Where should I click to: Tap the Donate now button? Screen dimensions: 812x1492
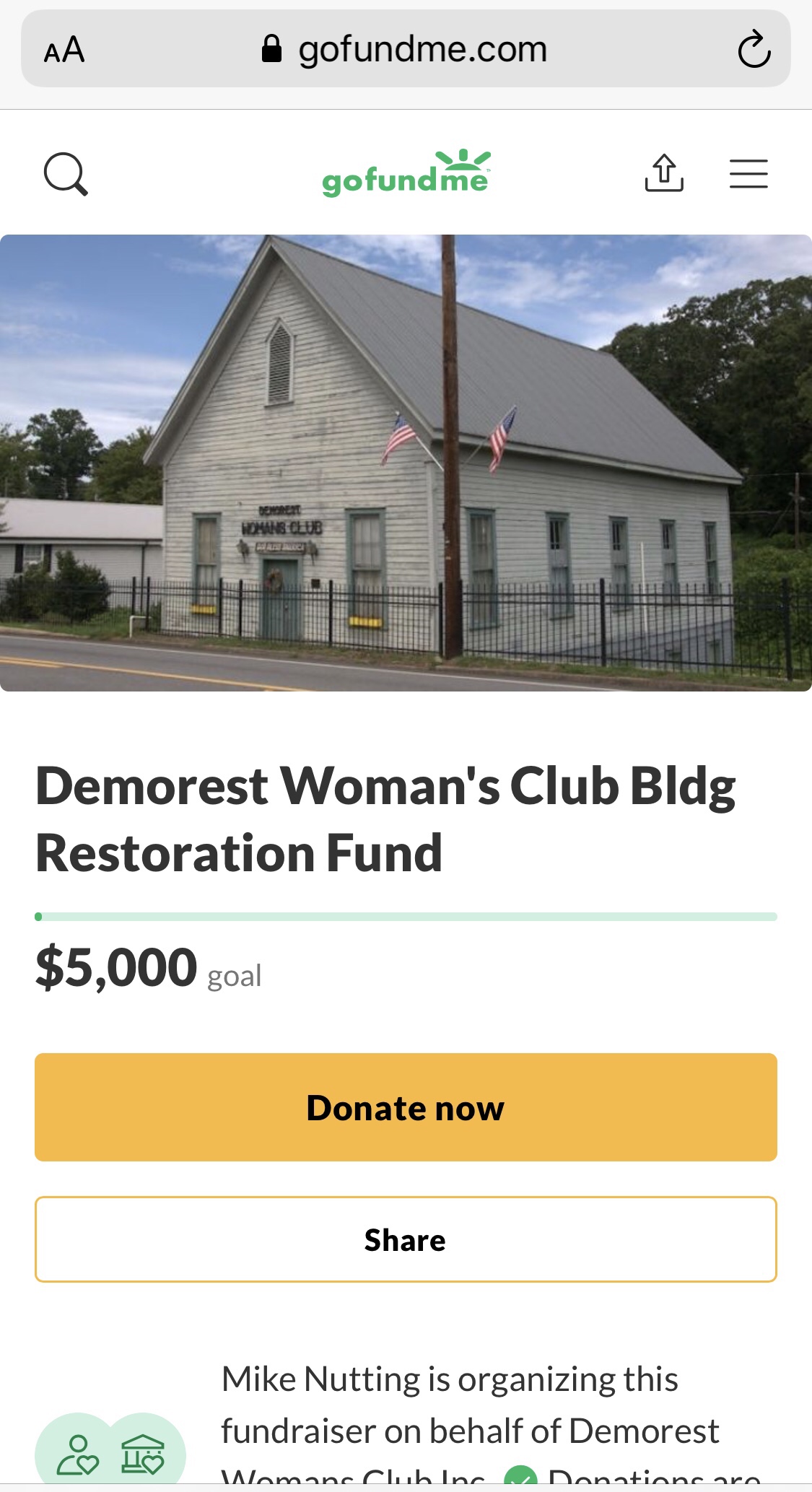406,1107
